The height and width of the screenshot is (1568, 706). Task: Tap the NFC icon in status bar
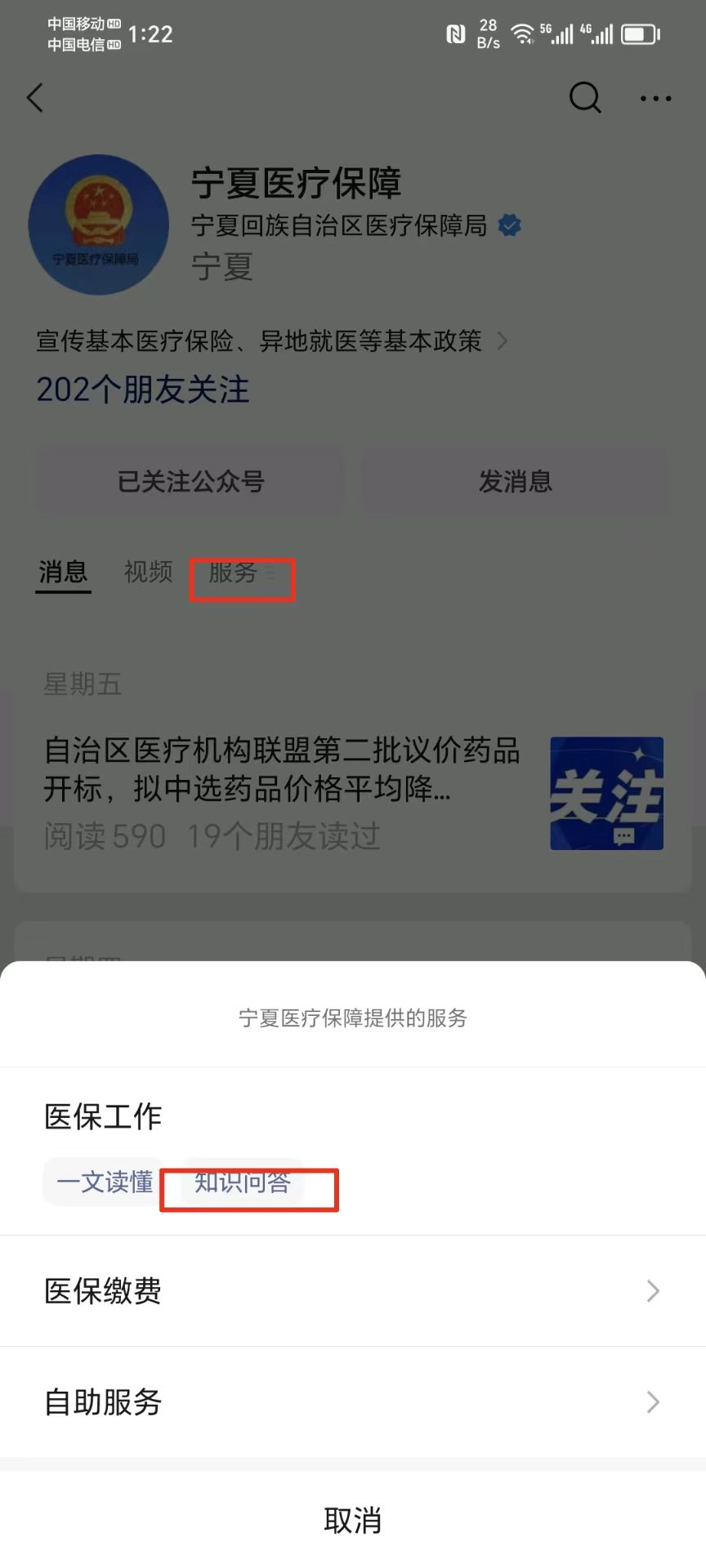point(455,34)
